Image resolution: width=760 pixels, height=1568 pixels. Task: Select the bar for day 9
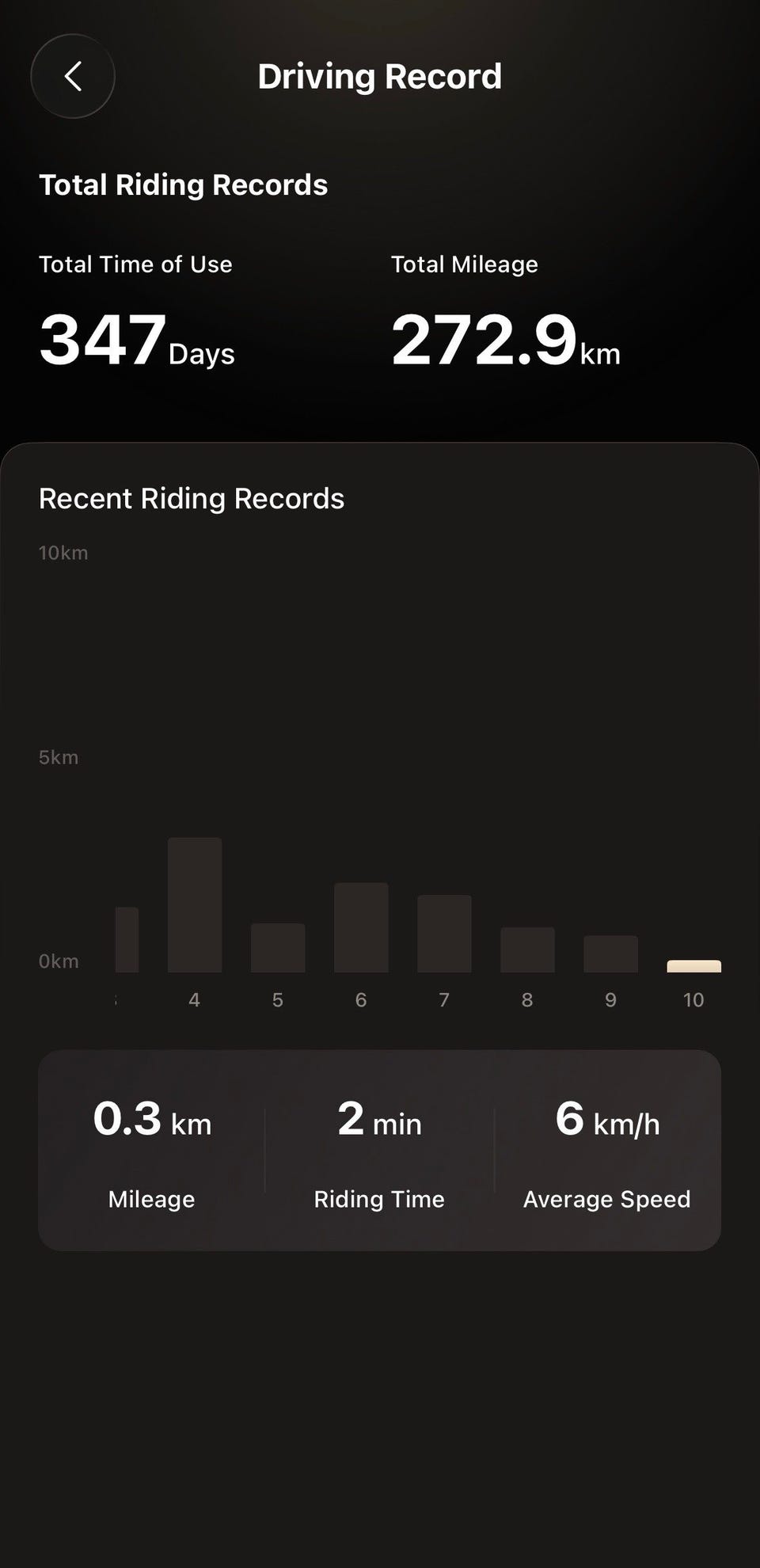tap(610, 953)
